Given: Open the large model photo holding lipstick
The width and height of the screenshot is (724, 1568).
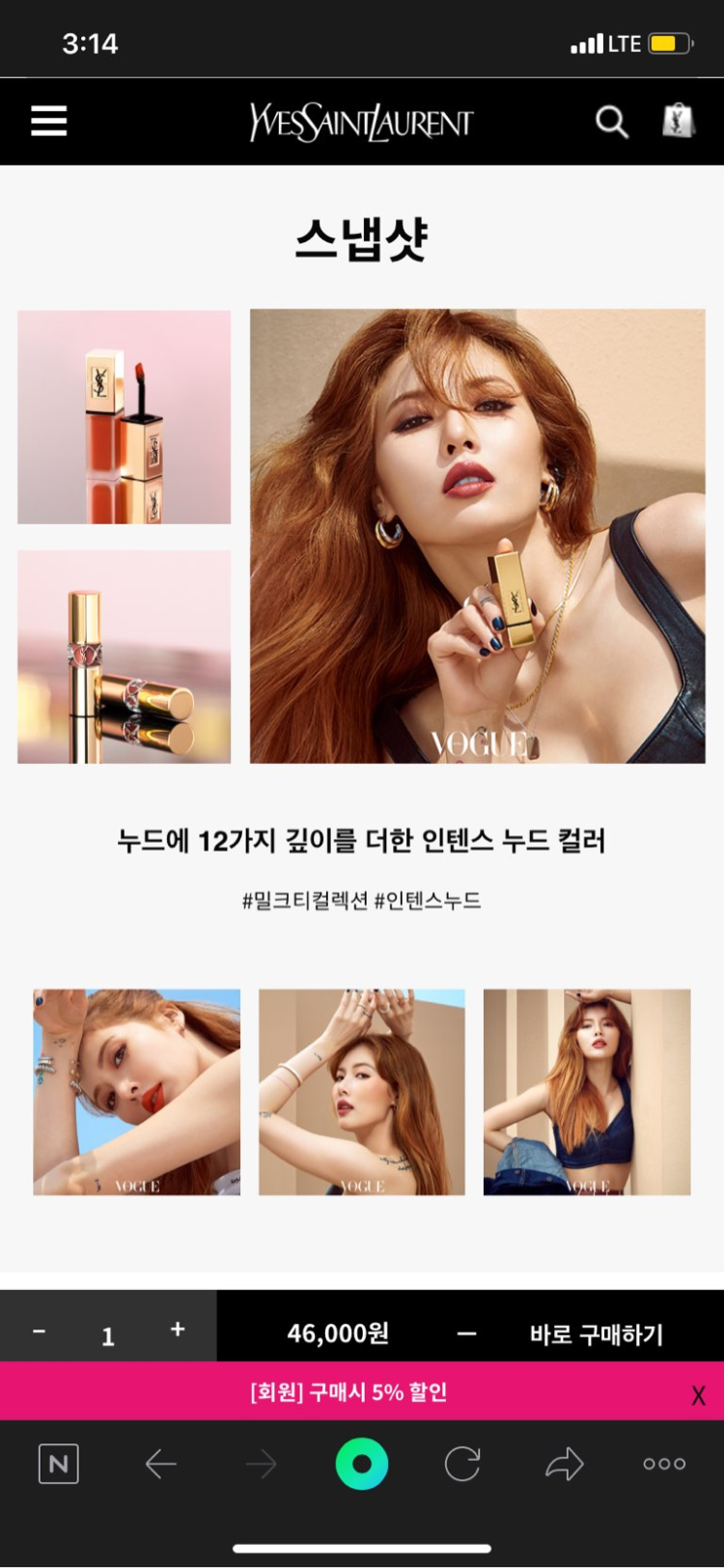Looking at the screenshot, I should tap(478, 536).
